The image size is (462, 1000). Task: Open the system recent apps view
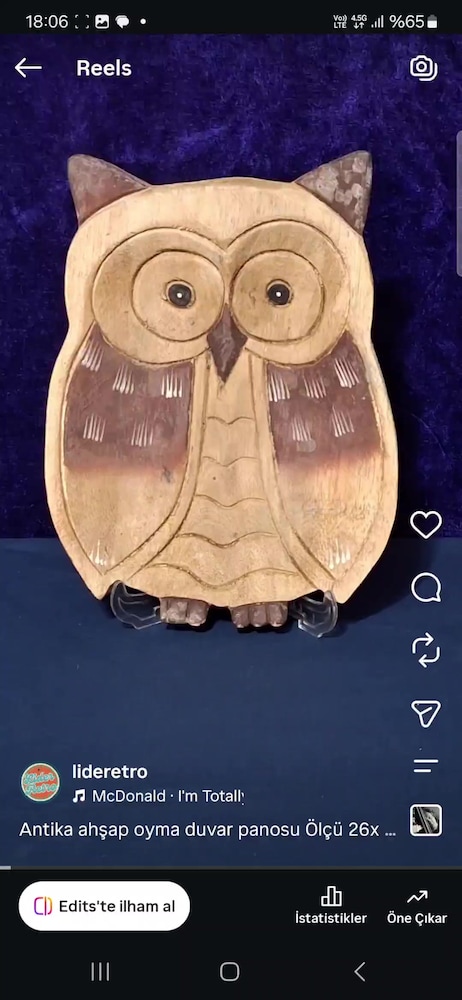tap(100, 971)
